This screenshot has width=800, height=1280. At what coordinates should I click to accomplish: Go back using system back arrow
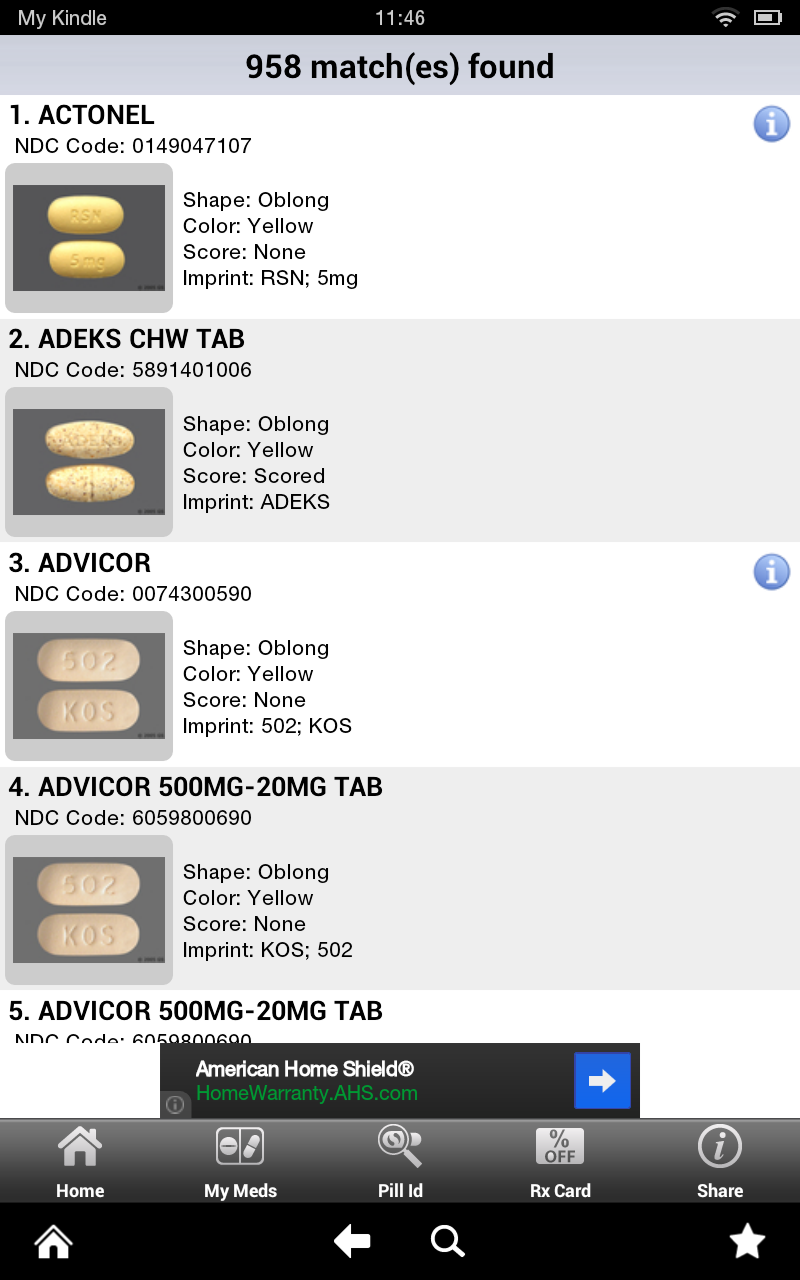[352, 1242]
